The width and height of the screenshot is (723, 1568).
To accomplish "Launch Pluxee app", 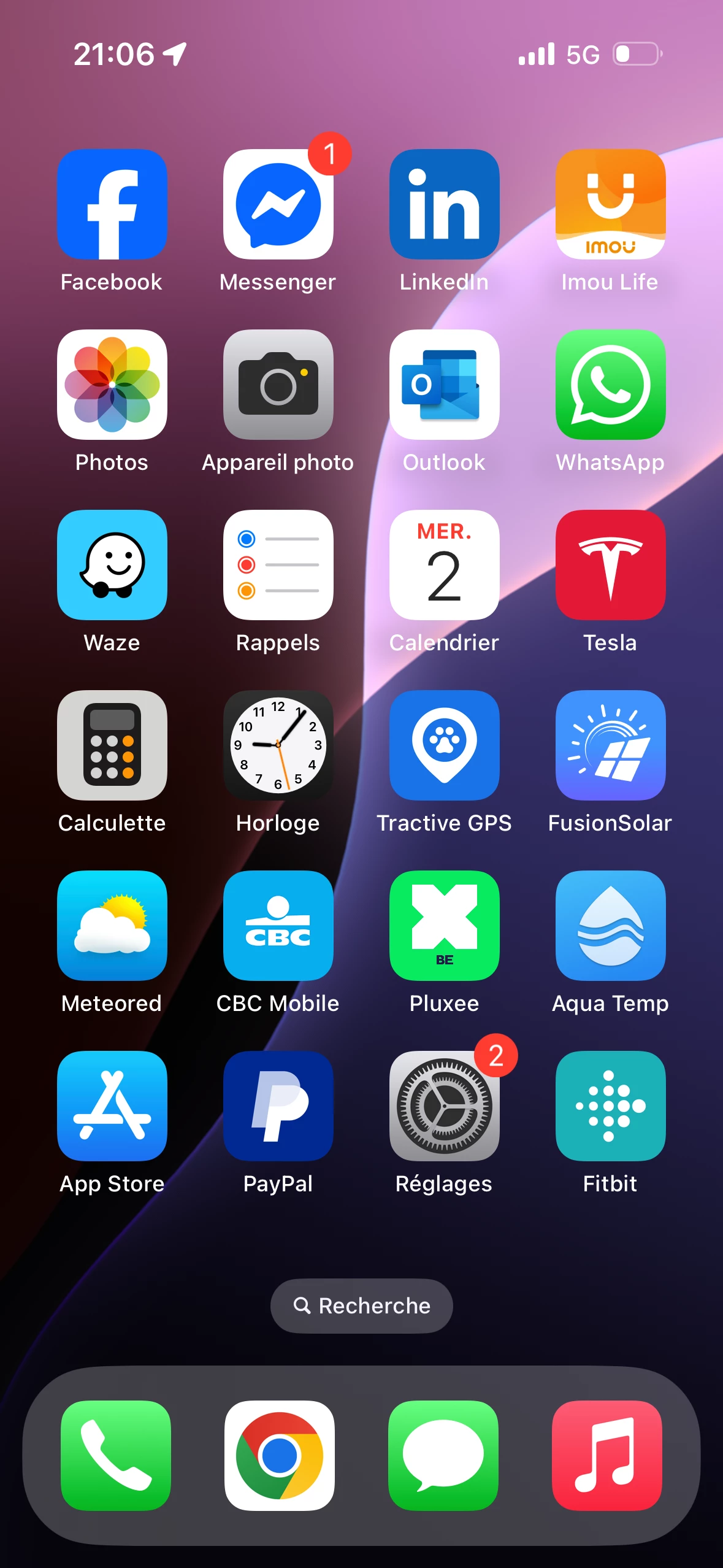I will pos(445,926).
